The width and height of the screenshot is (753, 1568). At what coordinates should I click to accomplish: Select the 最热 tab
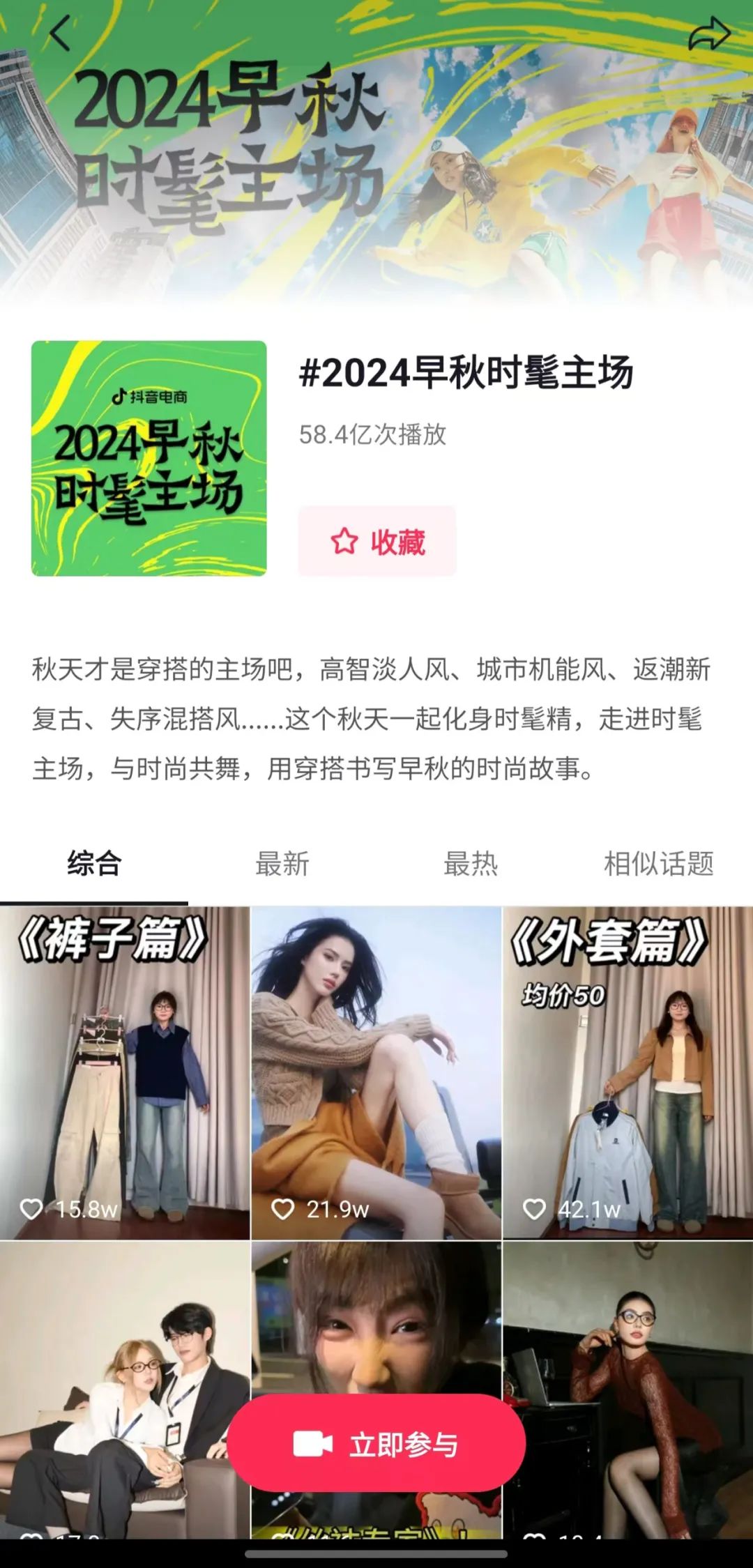(x=471, y=864)
